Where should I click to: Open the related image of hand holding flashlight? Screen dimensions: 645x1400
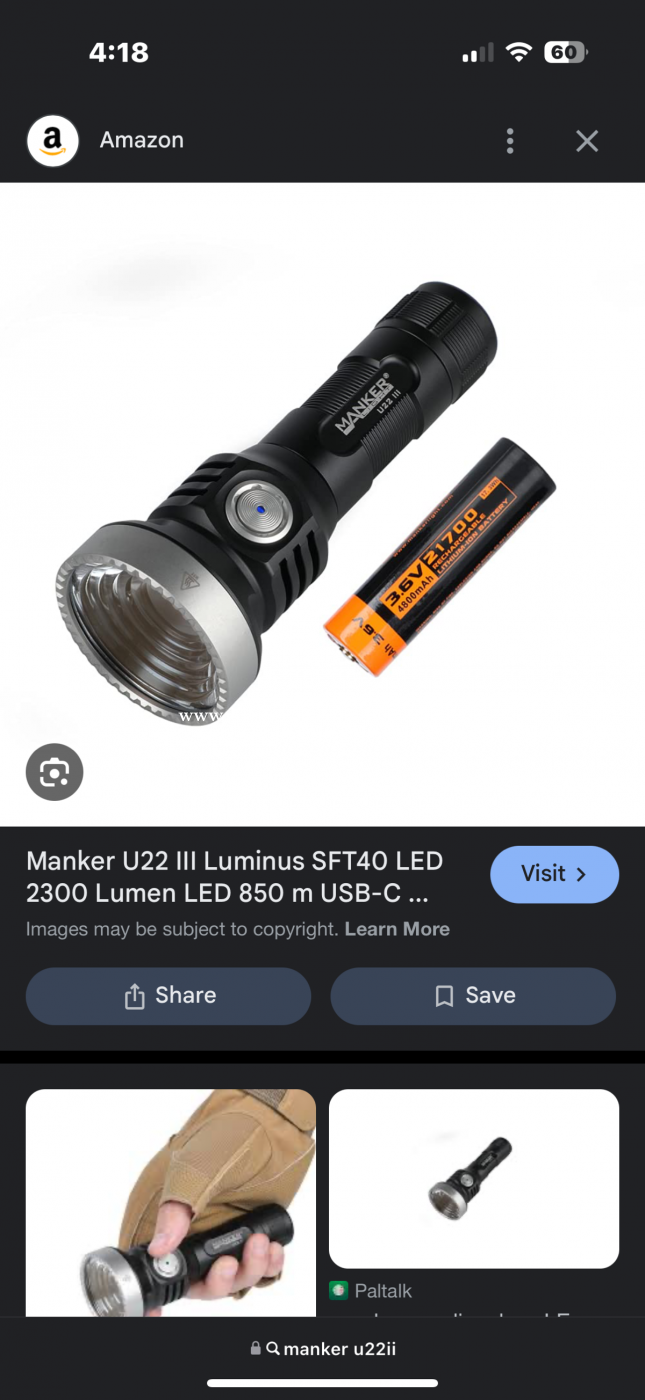coord(170,1202)
